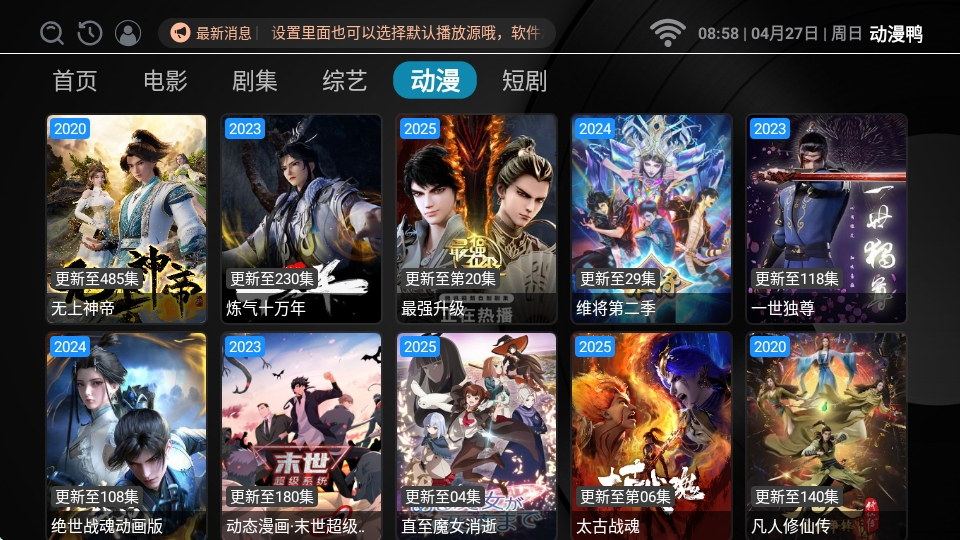
Task: Open the 绝世战魂动画版 anime card
Action: (x=127, y=436)
